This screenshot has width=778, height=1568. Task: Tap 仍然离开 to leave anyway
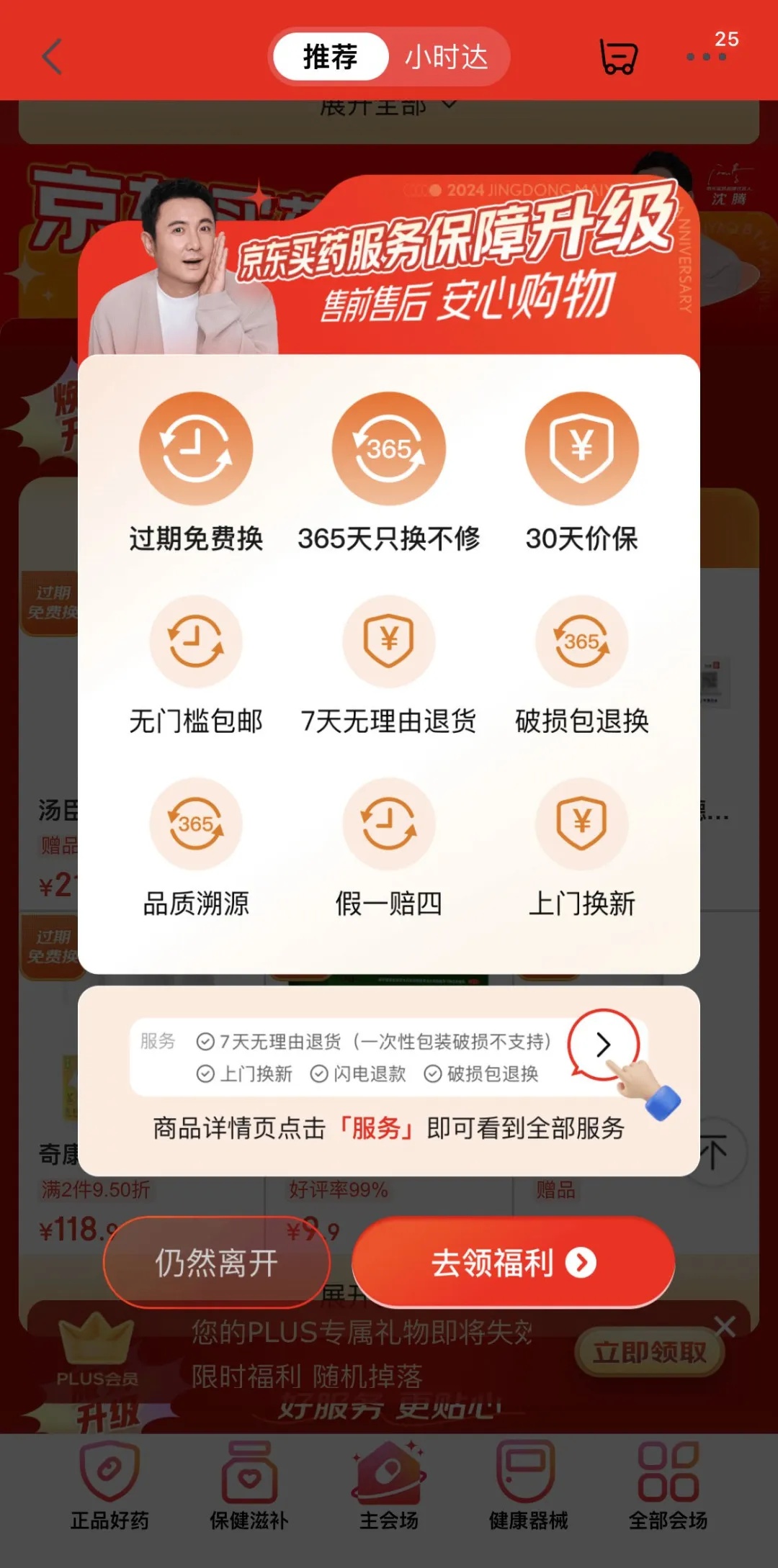tap(216, 1263)
